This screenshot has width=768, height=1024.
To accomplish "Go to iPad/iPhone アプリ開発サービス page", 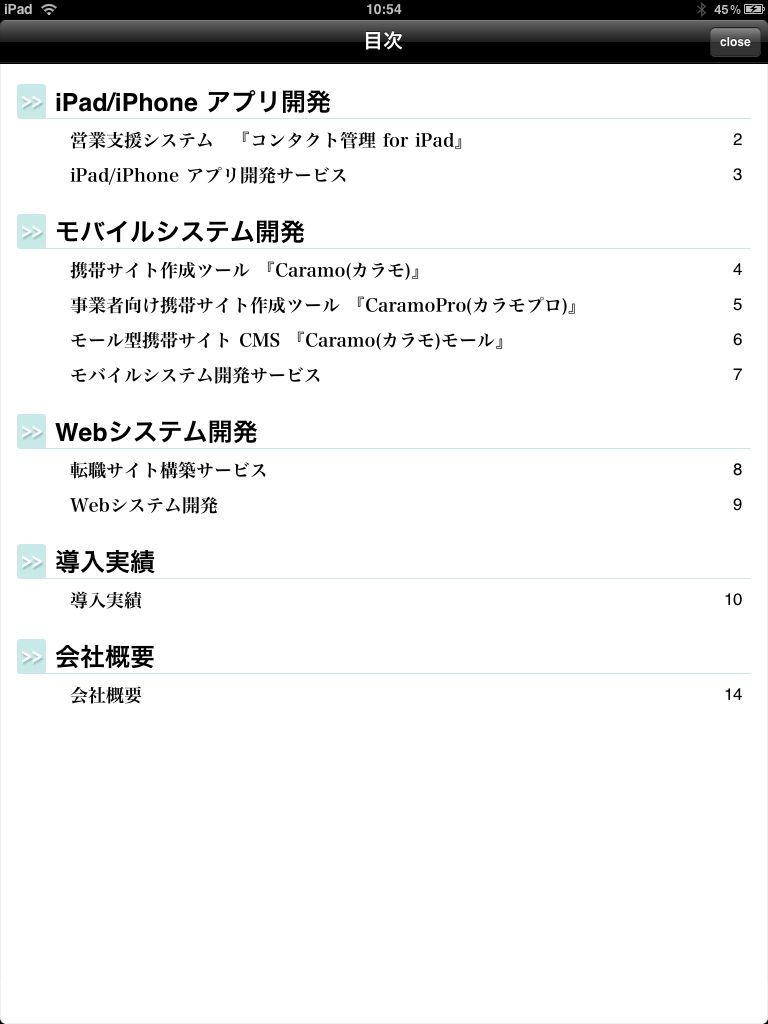I will (x=209, y=175).
